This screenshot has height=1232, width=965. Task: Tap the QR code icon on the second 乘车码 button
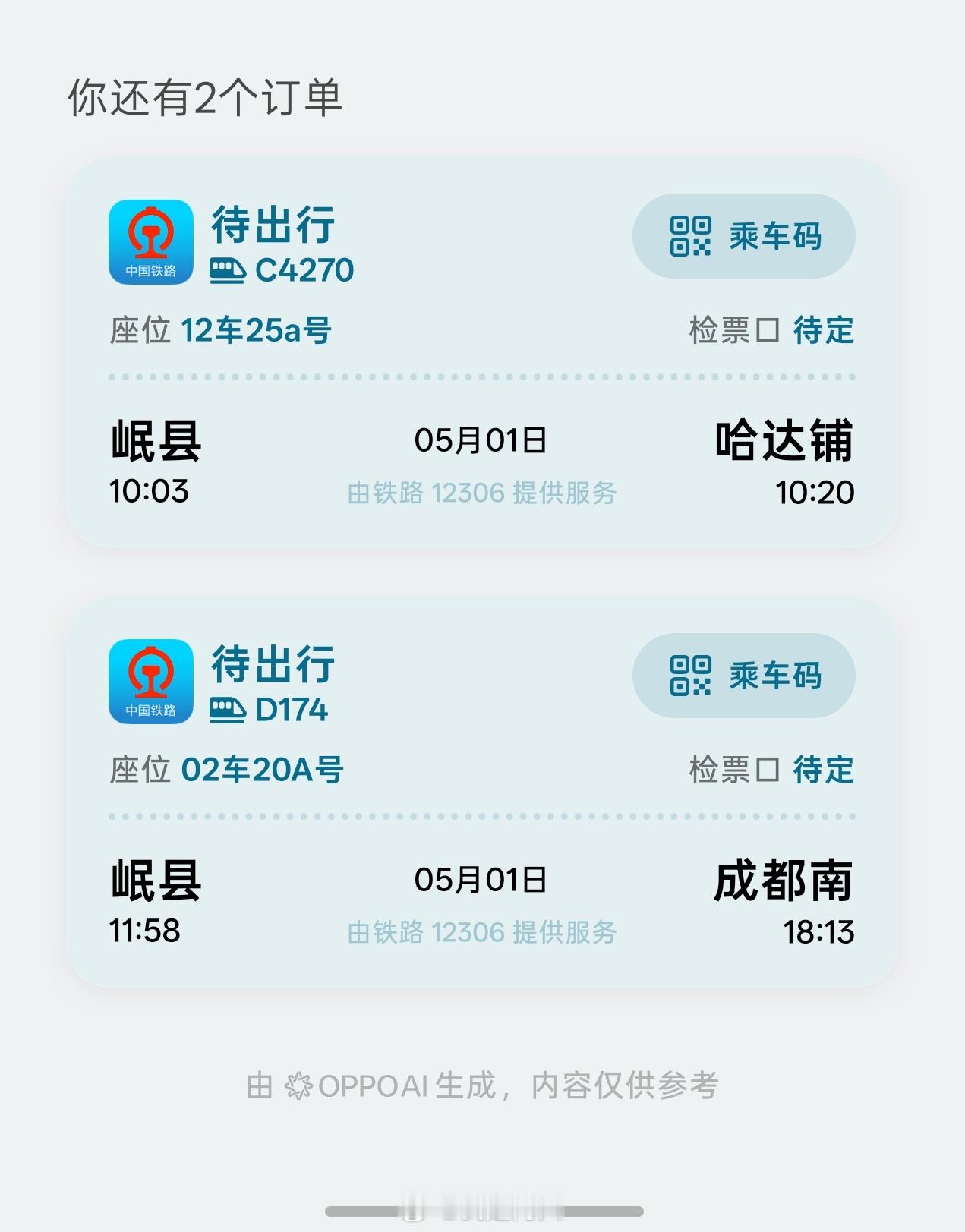pos(689,676)
